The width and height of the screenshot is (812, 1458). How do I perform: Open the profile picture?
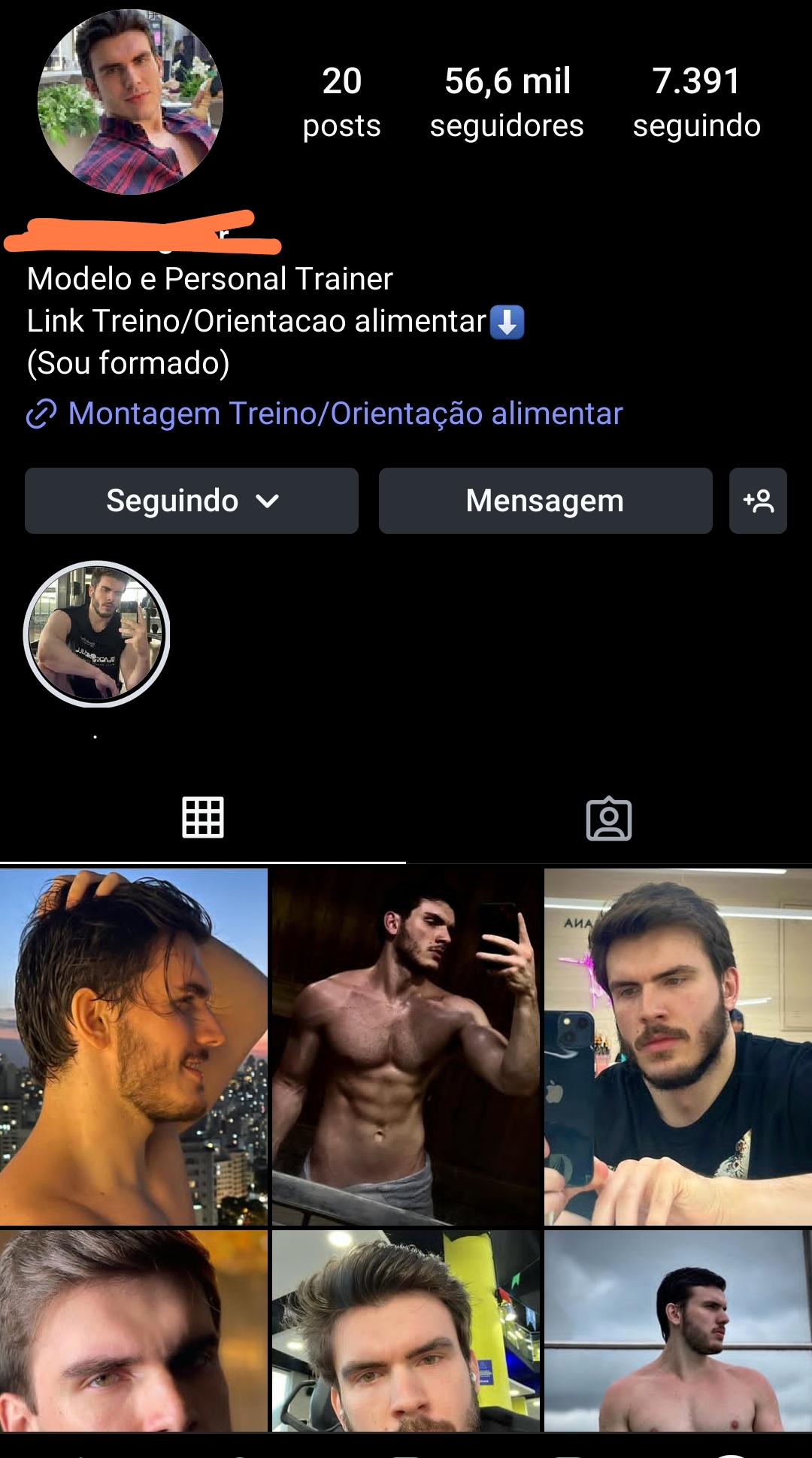[x=130, y=102]
